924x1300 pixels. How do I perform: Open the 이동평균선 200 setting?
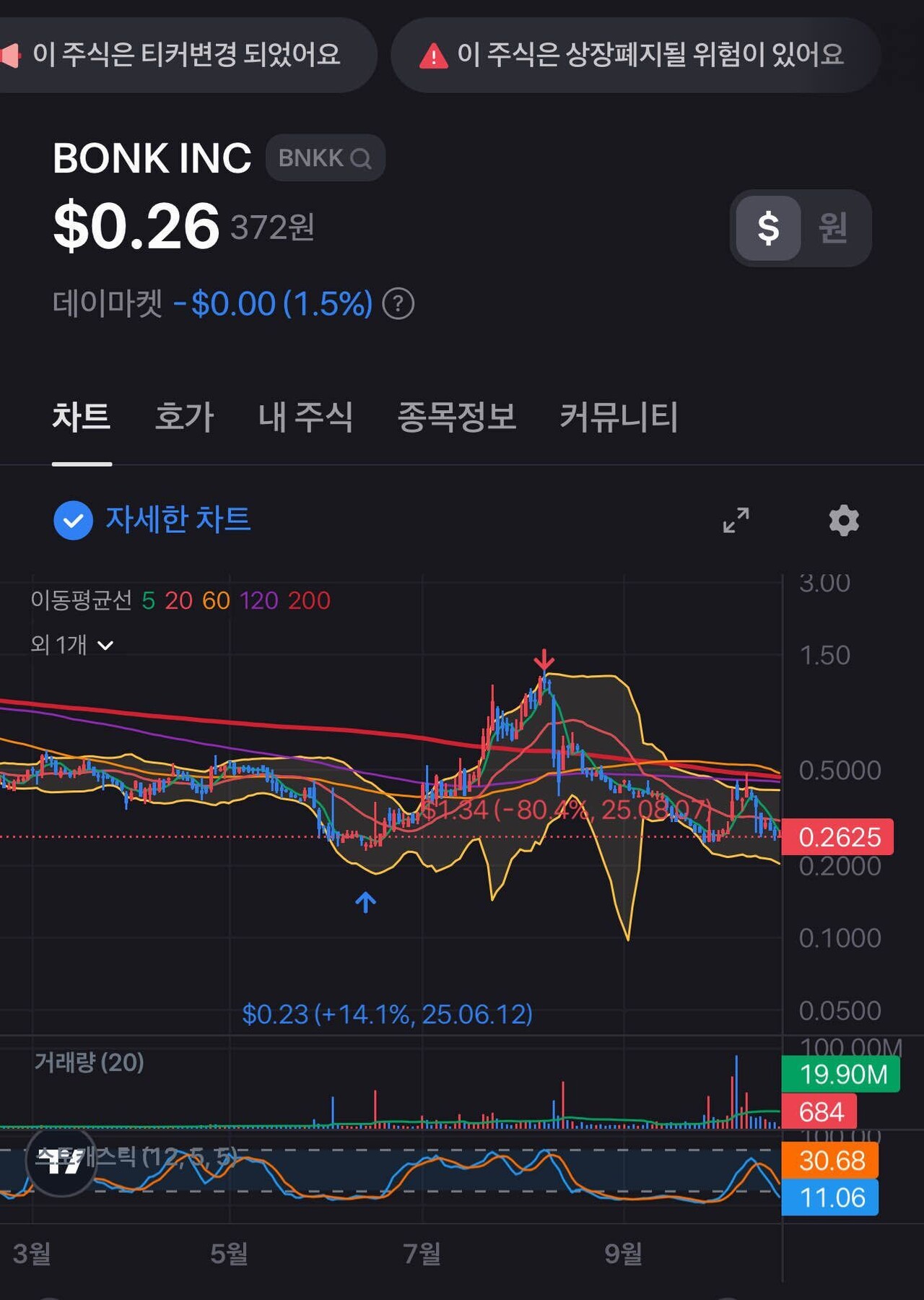click(x=308, y=601)
